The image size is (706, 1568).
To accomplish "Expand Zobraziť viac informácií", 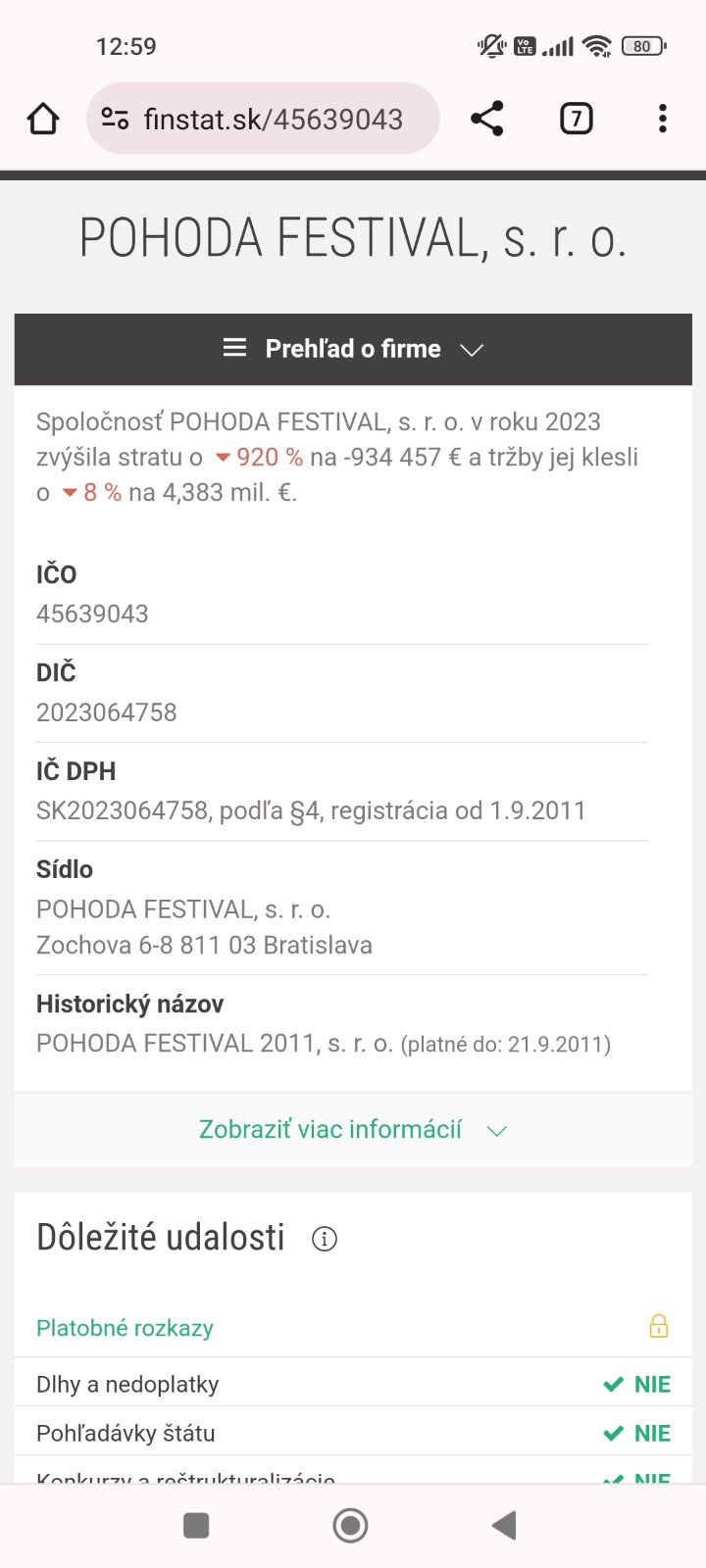I will point(353,1130).
